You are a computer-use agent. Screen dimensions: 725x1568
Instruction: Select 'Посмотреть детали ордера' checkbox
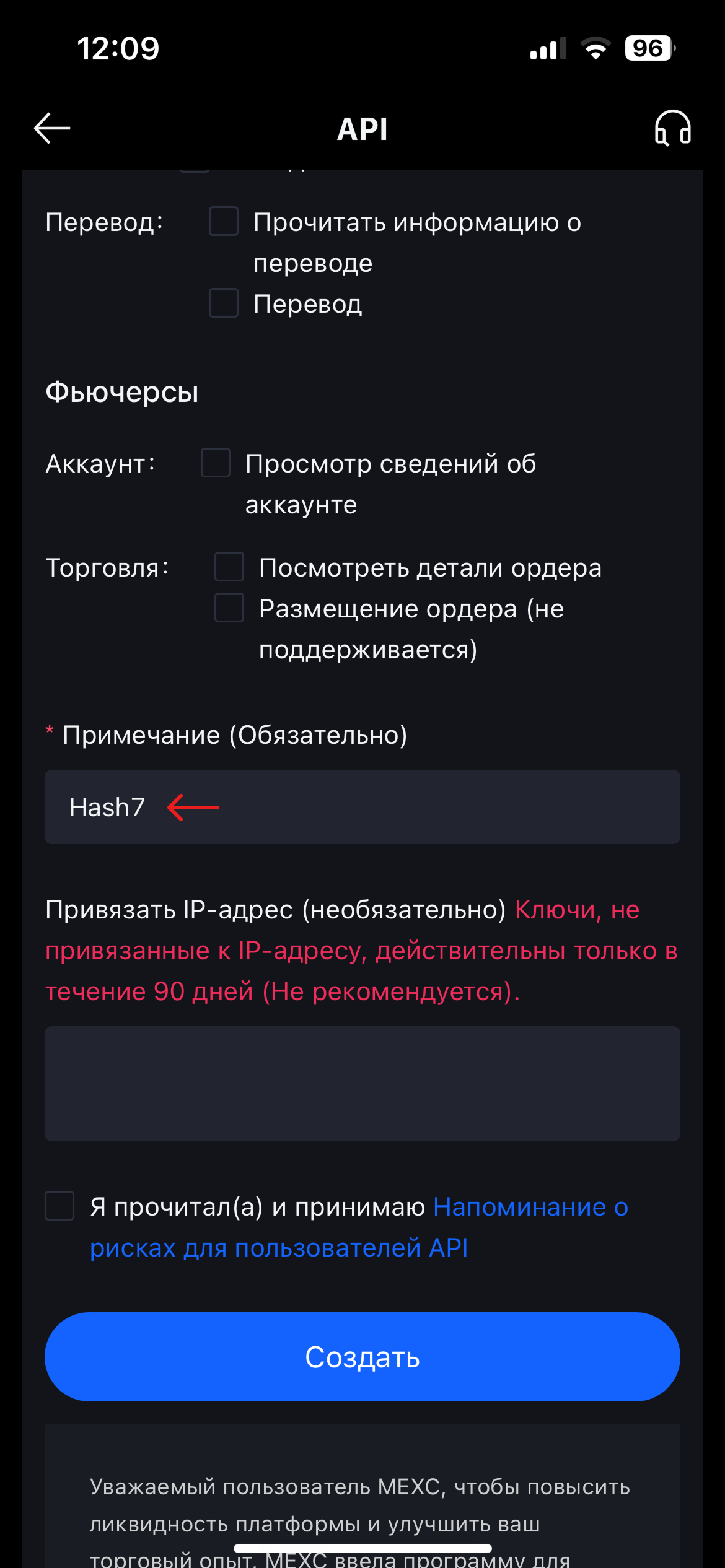pyautogui.click(x=229, y=567)
